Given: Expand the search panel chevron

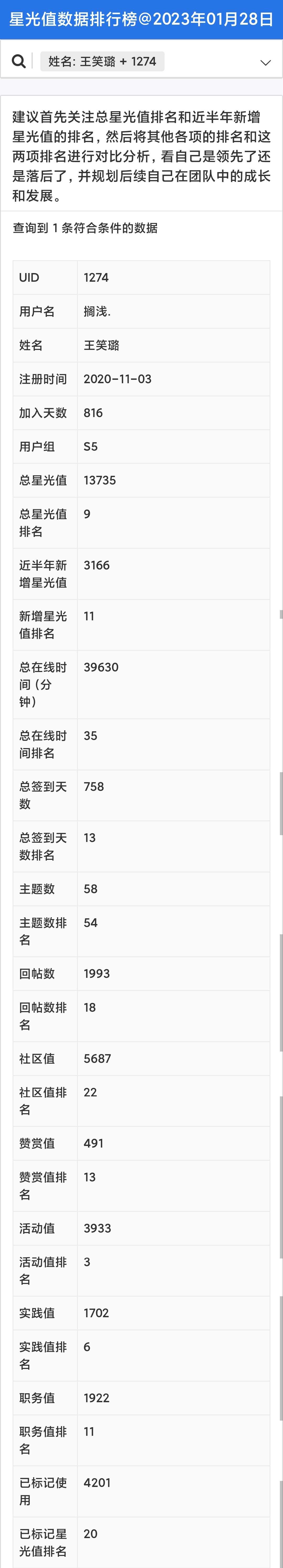Looking at the screenshot, I should point(265,62).
